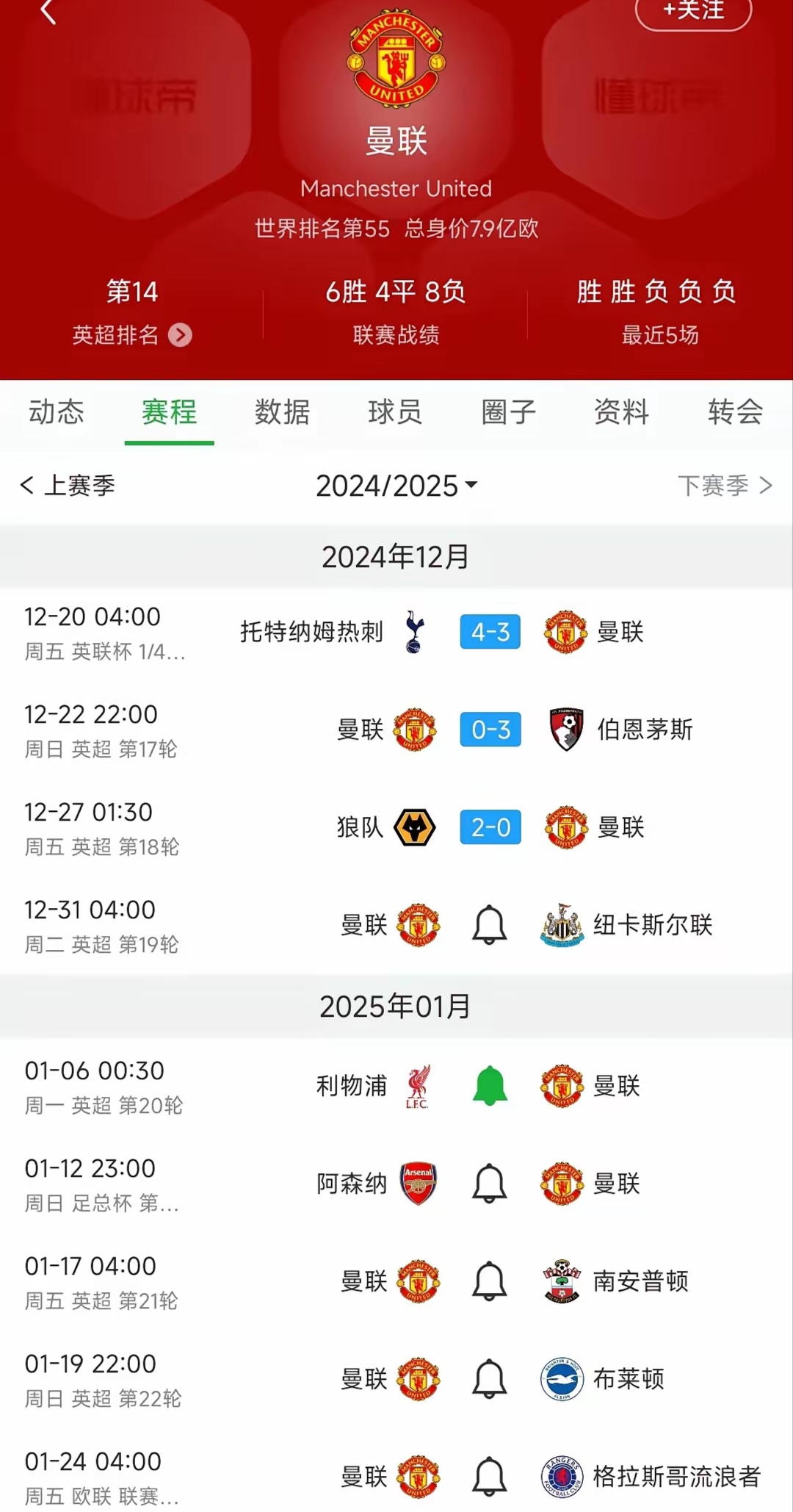Viewport: 793px width, 1512px height.
Task: Switch to the 转会 tab
Action: (x=735, y=412)
